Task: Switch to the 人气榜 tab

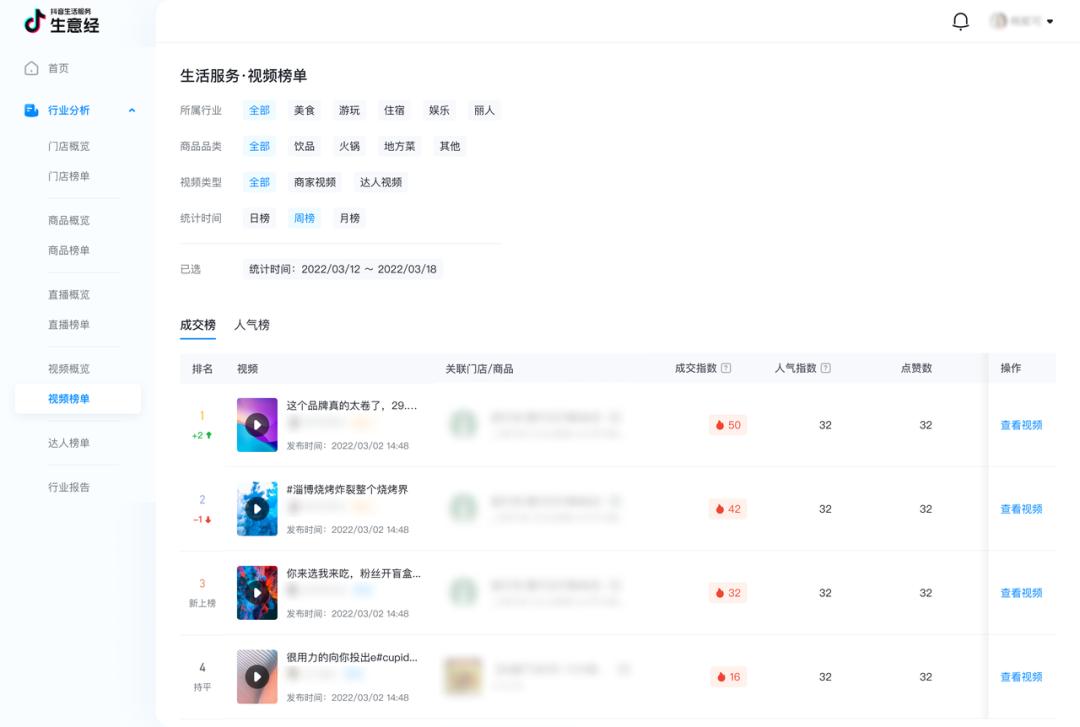Action: [x=252, y=325]
